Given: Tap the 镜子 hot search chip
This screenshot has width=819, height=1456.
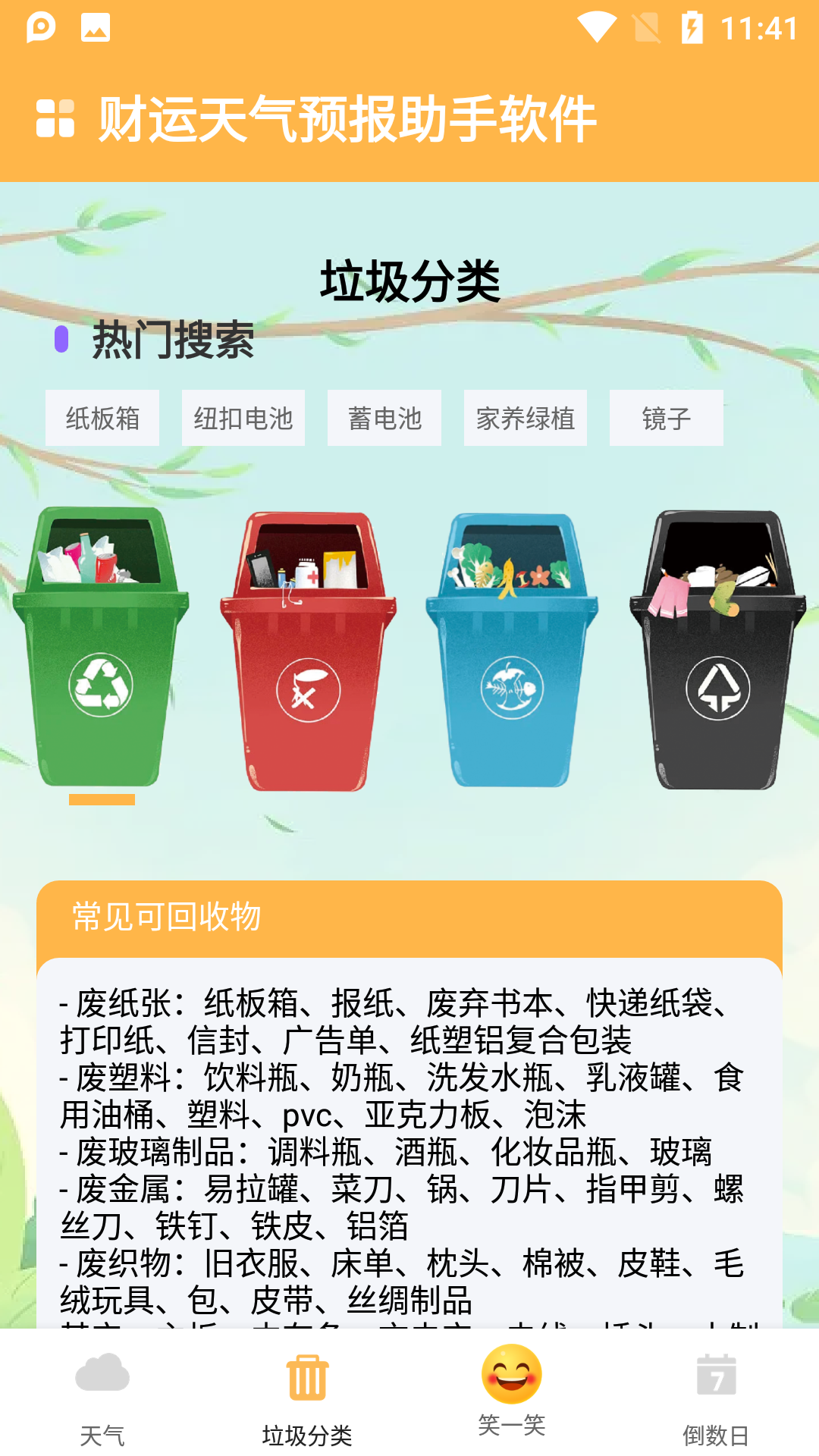Looking at the screenshot, I should (667, 418).
